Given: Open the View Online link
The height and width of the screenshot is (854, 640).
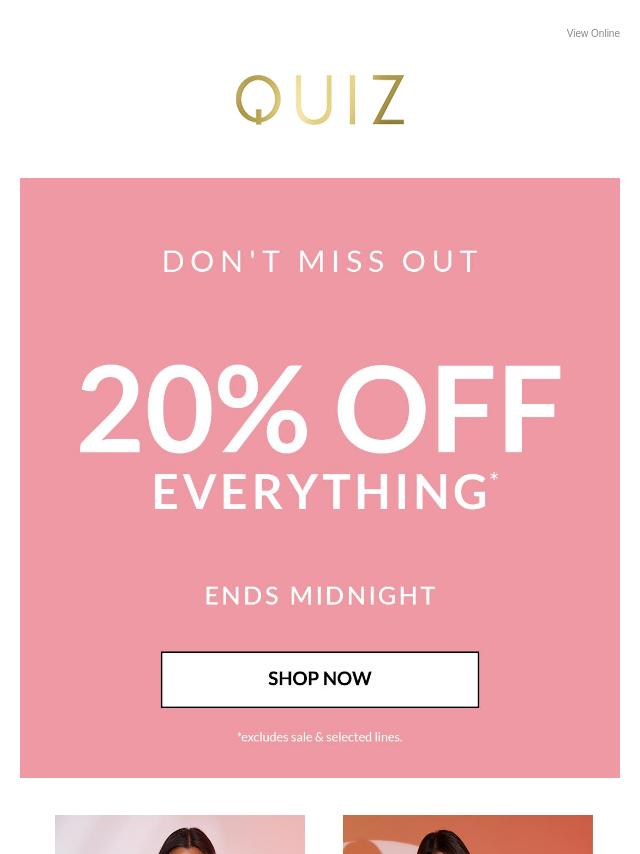Looking at the screenshot, I should pos(592,33).
